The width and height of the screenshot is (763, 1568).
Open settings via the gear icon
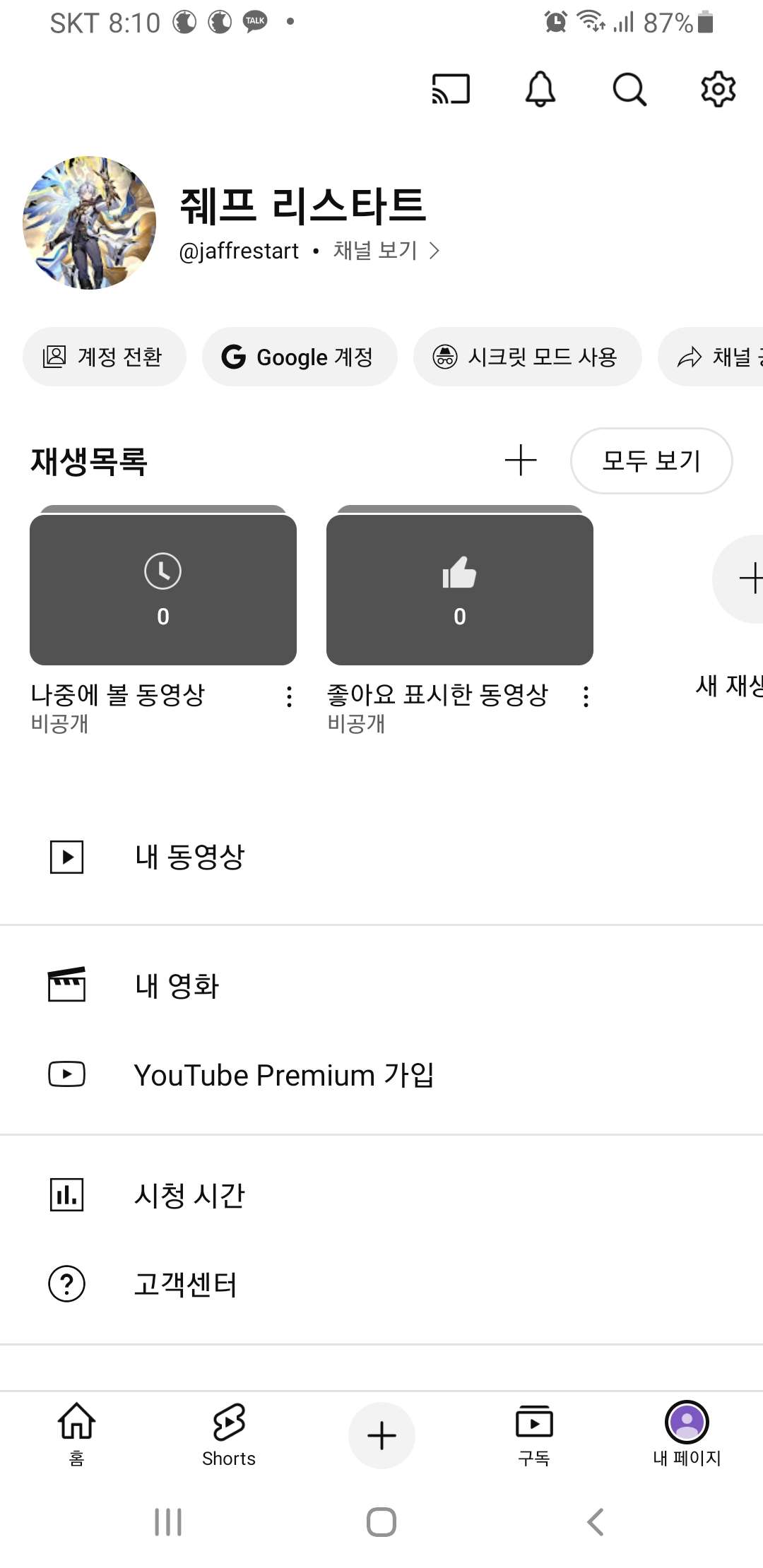click(718, 89)
